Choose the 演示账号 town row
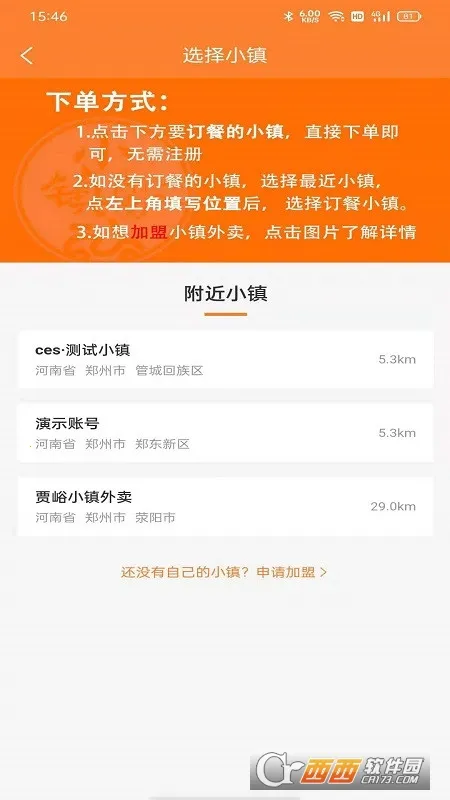This screenshot has height=800, width=450. pos(226,433)
